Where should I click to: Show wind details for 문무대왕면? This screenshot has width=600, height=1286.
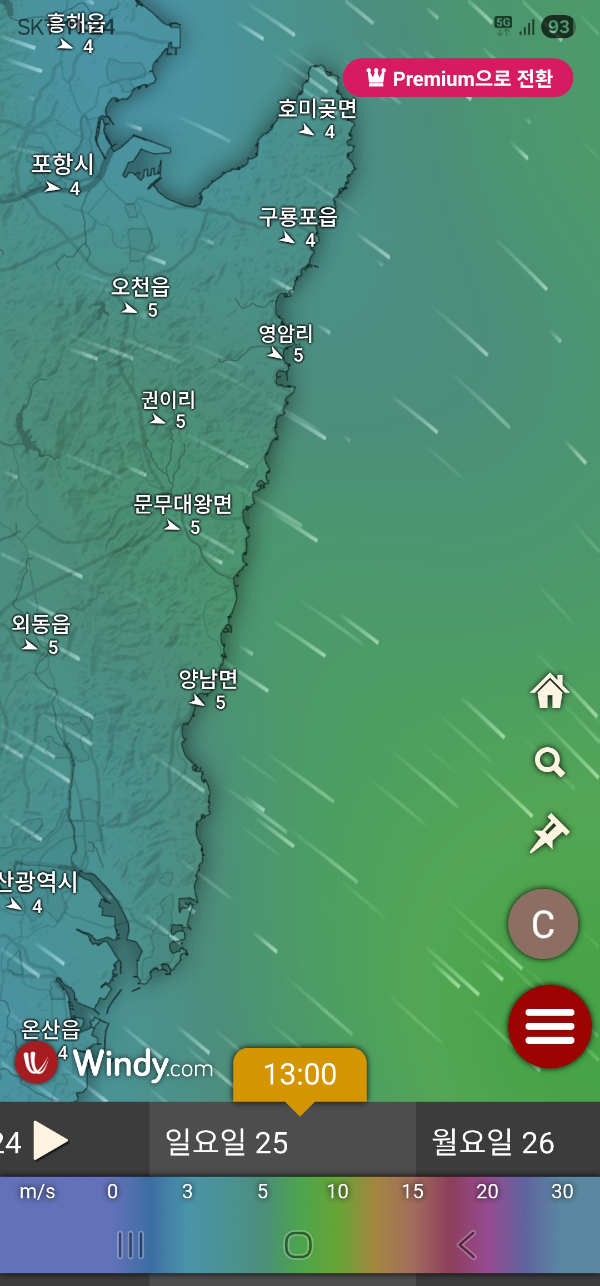click(x=183, y=505)
